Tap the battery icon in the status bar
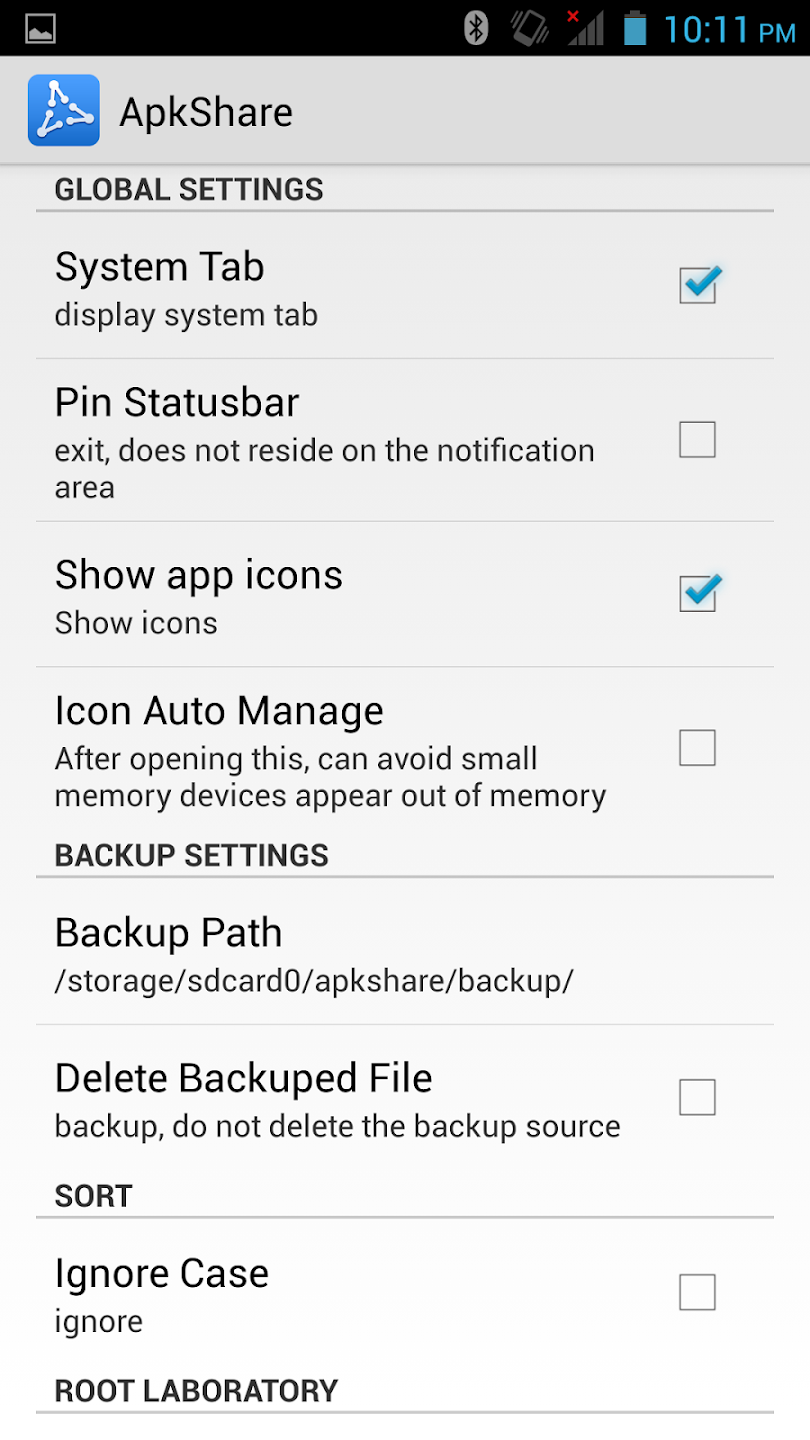The width and height of the screenshot is (810, 1440). coord(637,29)
